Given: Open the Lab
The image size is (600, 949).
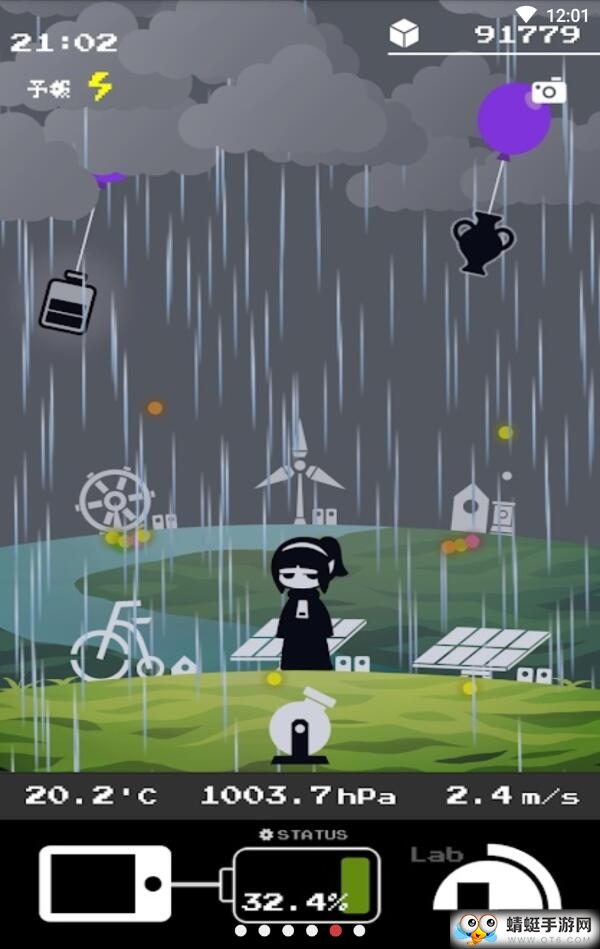Looking at the screenshot, I should pyautogui.click(x=497, y=885).
